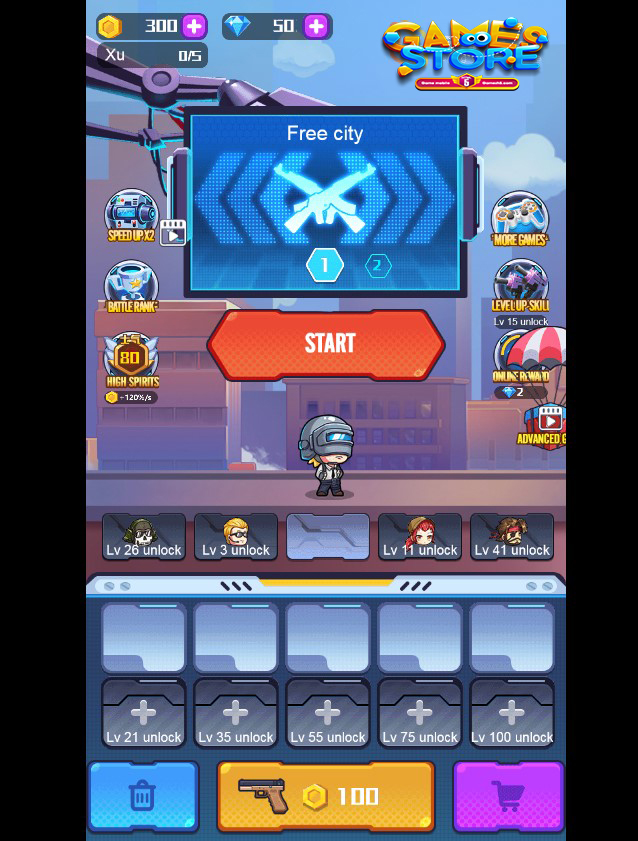Buy a pistol for 100 coins

[326, 796]
